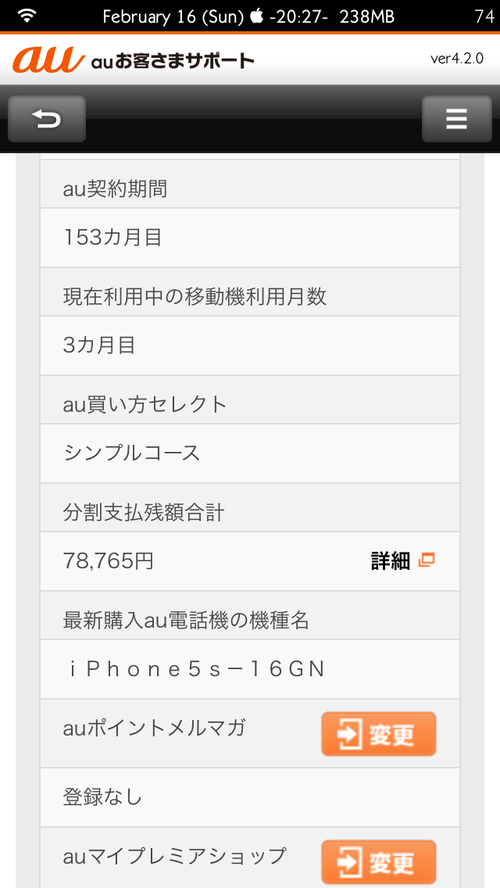500x888 pixels.
Task: Tap 変更 for auポイントメルマガ
Action: pos(379,734)
